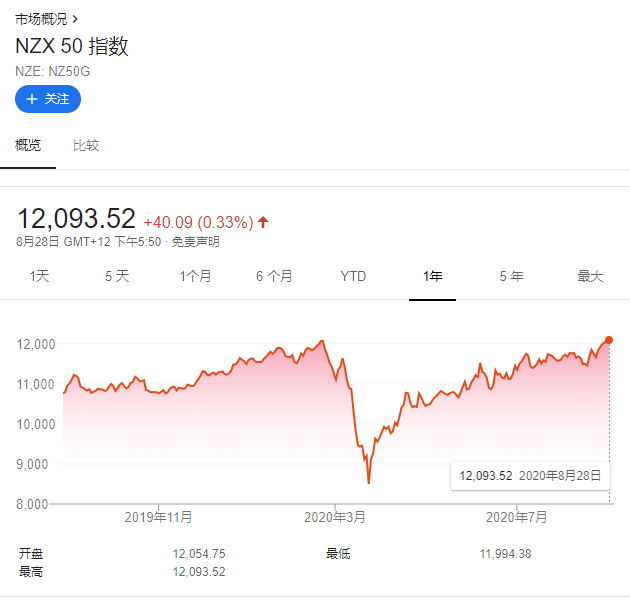The width and height of the screenshot is (630, 601).
Task: Open the 免责声明 disclaimer link
Action: coord(195,241)
